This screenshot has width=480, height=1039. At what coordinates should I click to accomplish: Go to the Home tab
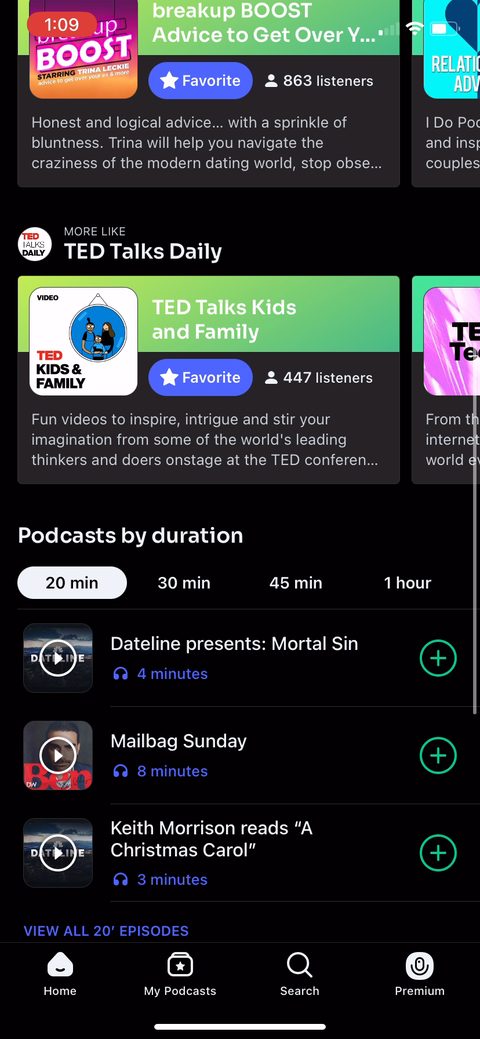coord(60,975)
